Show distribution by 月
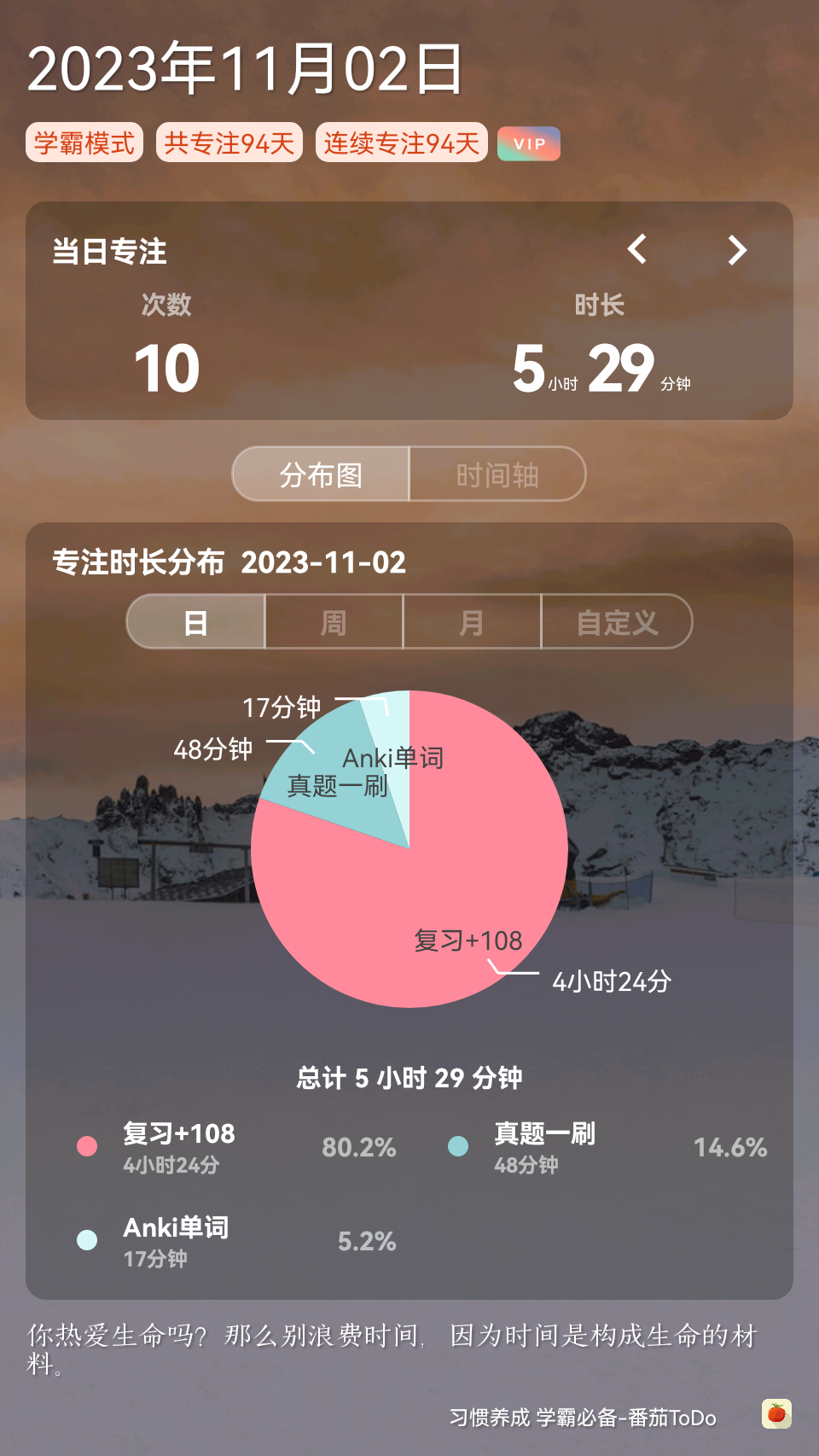Image resolution: width=819 pixels, height=1456 pixels. (472, 622)
